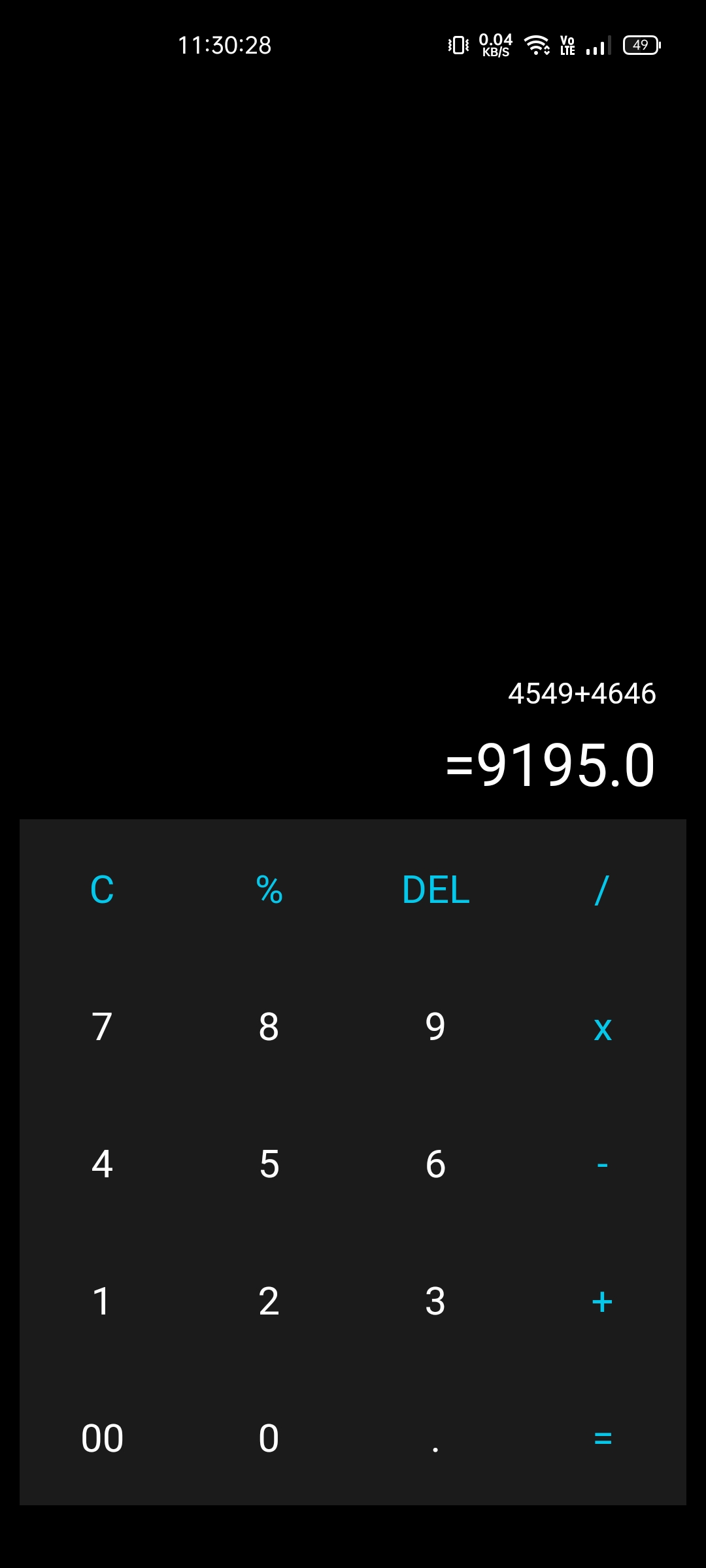Enter digit 9
This screenshot has height=1568, width=706.
coord(435,1026)
